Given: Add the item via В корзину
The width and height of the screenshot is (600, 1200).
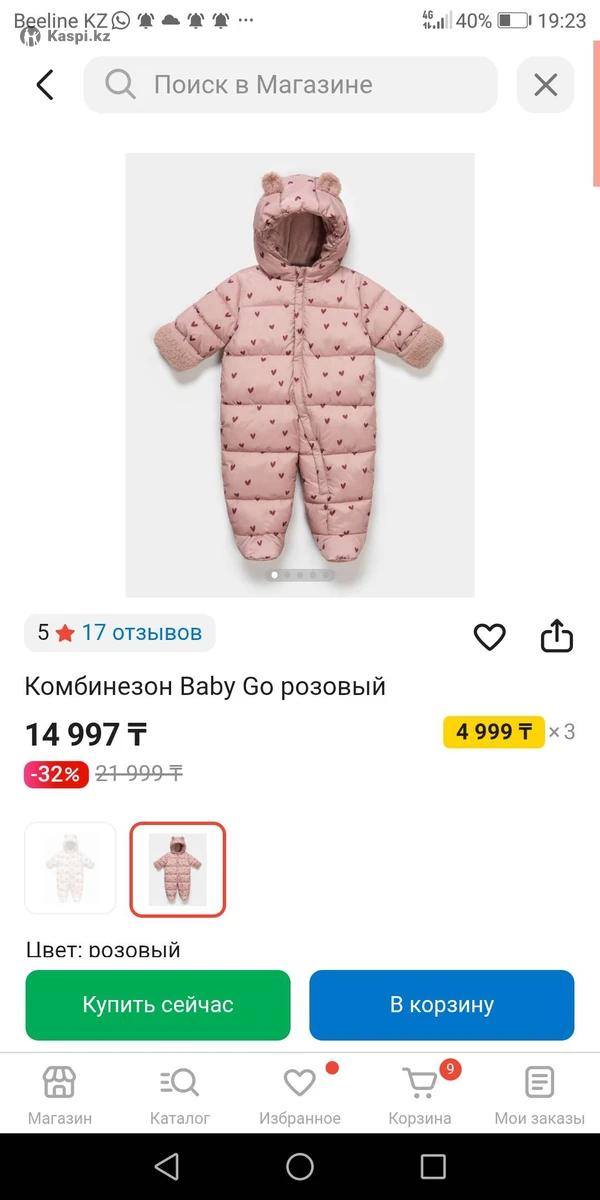Looking at the screenshot, I should [442, 1005].
